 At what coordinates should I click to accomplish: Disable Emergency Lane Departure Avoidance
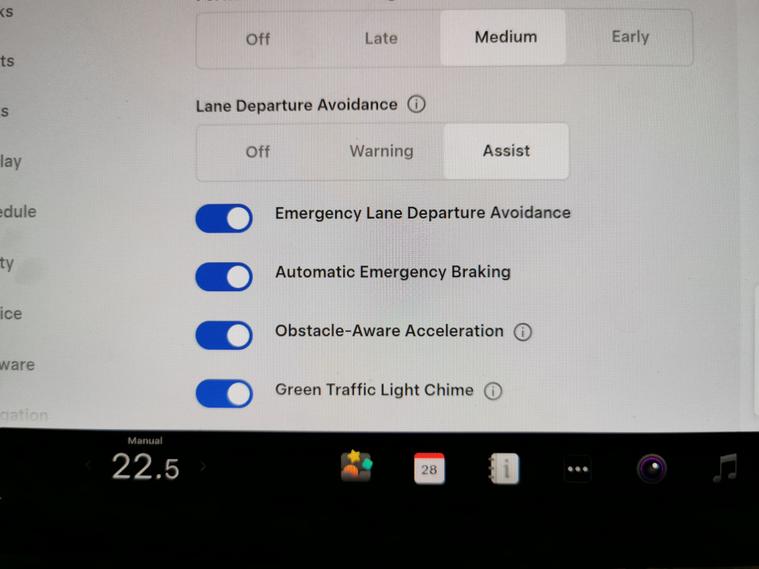coord(224,218)
